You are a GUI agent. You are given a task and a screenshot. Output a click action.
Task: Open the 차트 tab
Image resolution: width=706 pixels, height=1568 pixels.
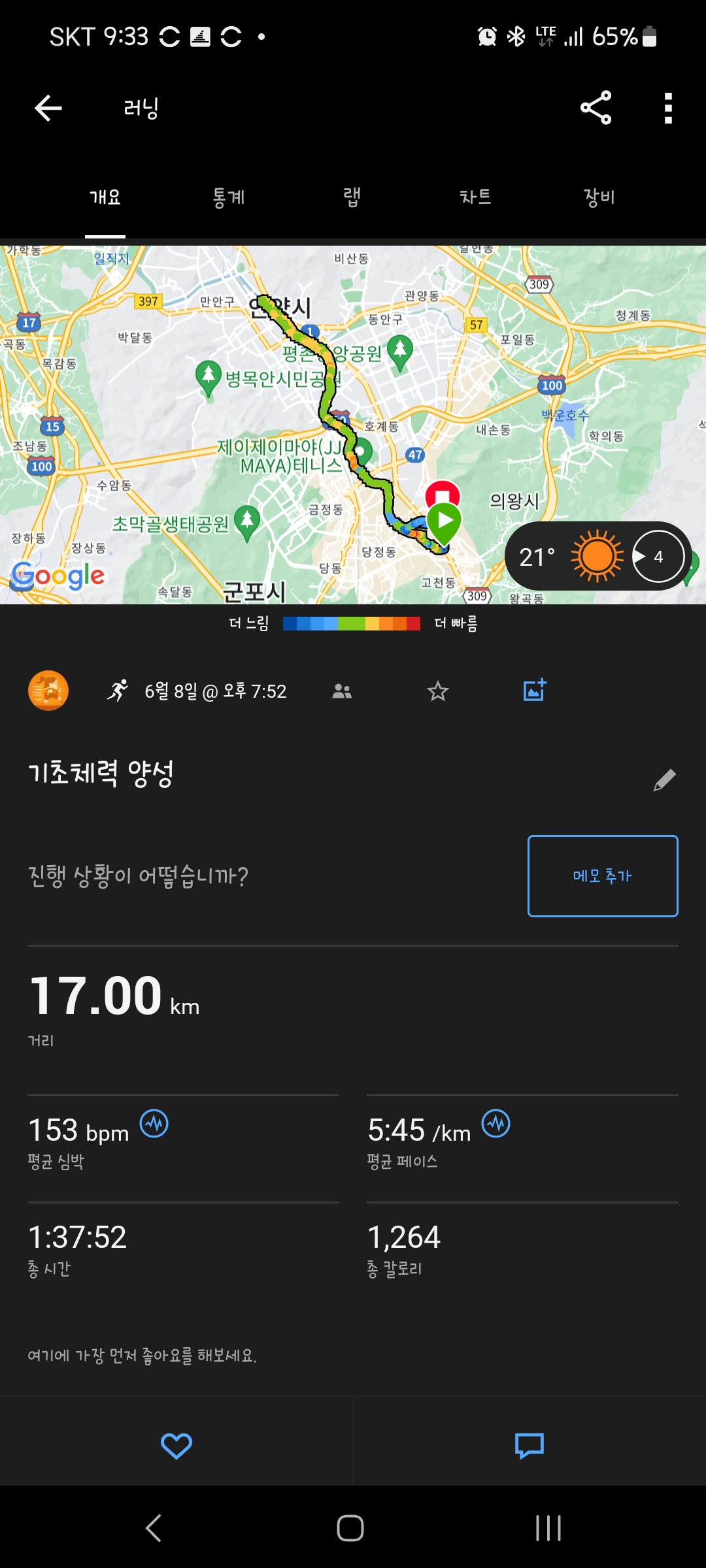coord(476,197)
